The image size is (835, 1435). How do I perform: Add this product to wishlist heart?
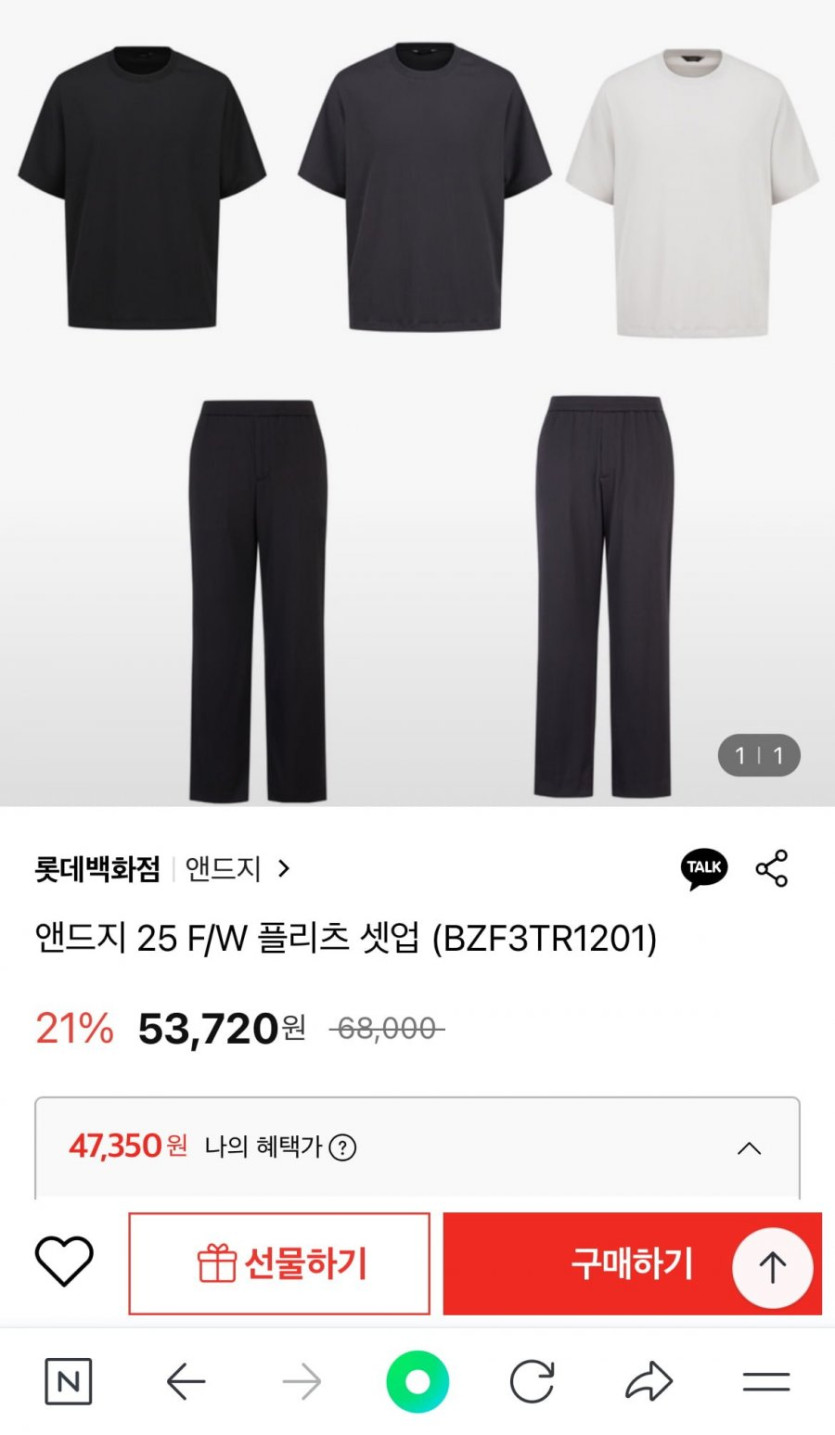[64, 1262]
